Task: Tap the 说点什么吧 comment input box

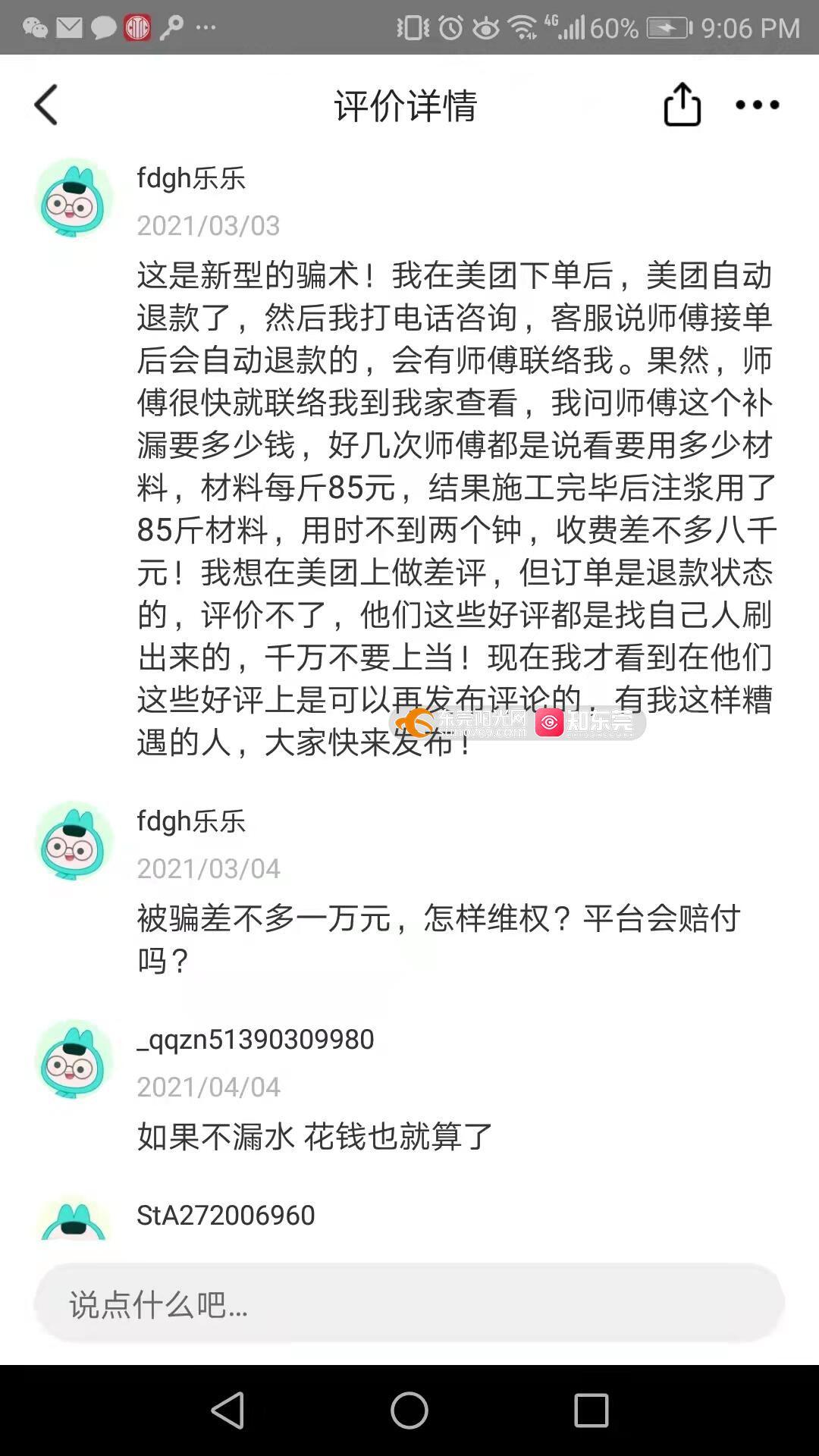Action: [x=409, y=1304]
